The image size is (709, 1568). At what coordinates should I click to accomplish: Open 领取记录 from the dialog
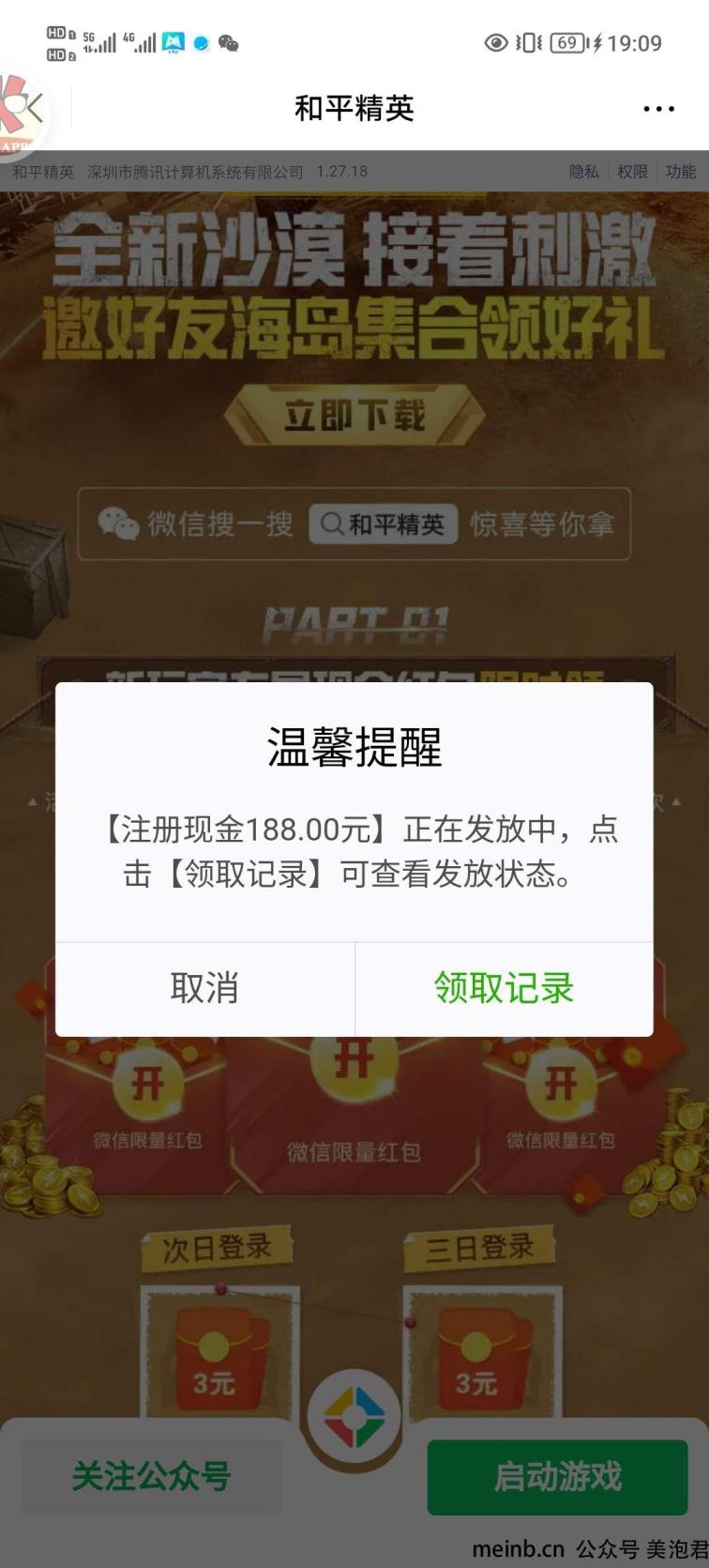pos(504,989)
